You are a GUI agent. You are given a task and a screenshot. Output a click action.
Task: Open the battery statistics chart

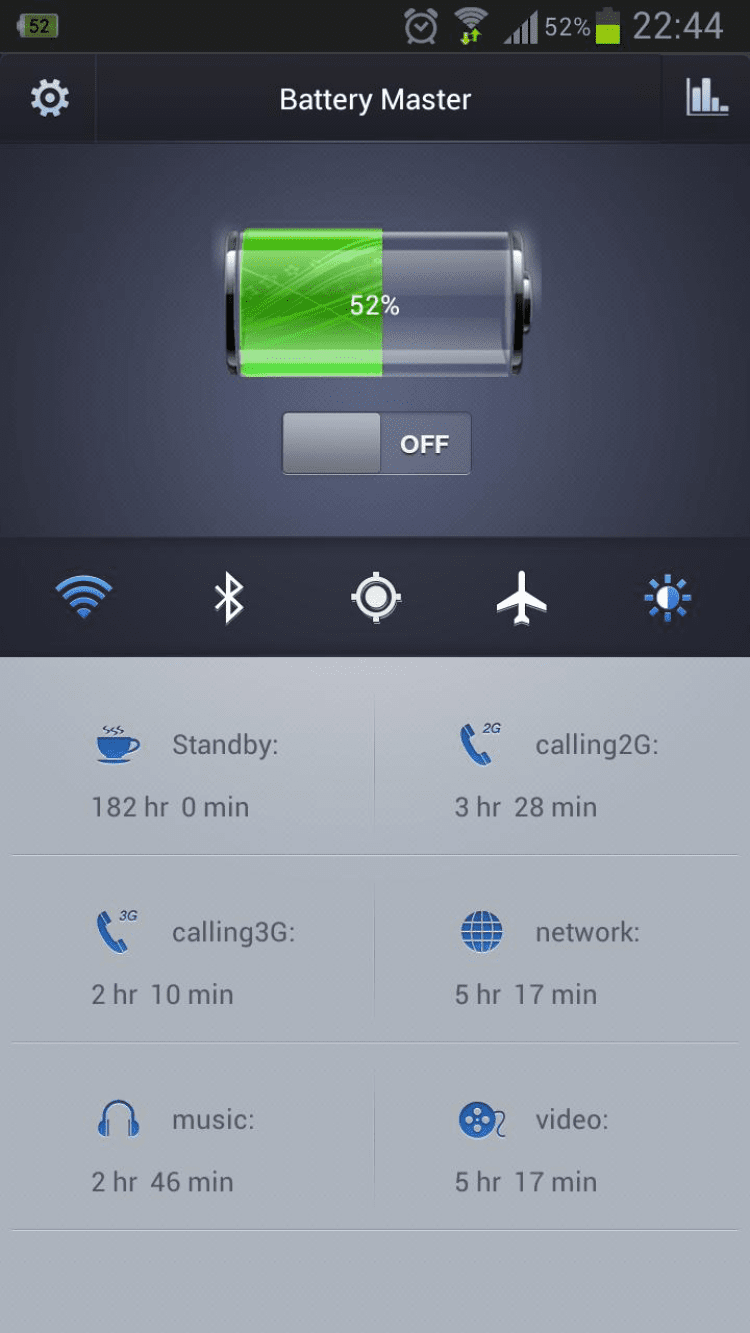pos(706,98)
